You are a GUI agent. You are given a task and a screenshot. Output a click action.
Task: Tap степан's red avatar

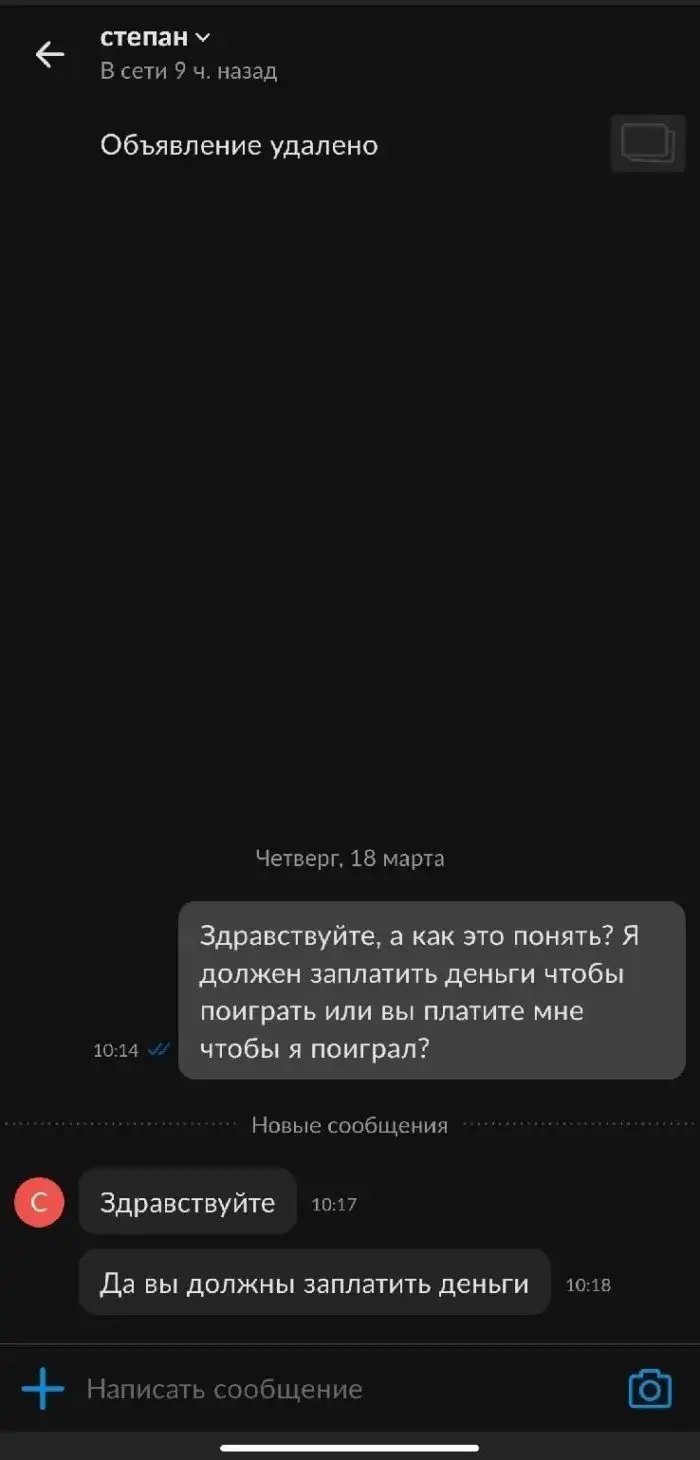[39, 1202]
